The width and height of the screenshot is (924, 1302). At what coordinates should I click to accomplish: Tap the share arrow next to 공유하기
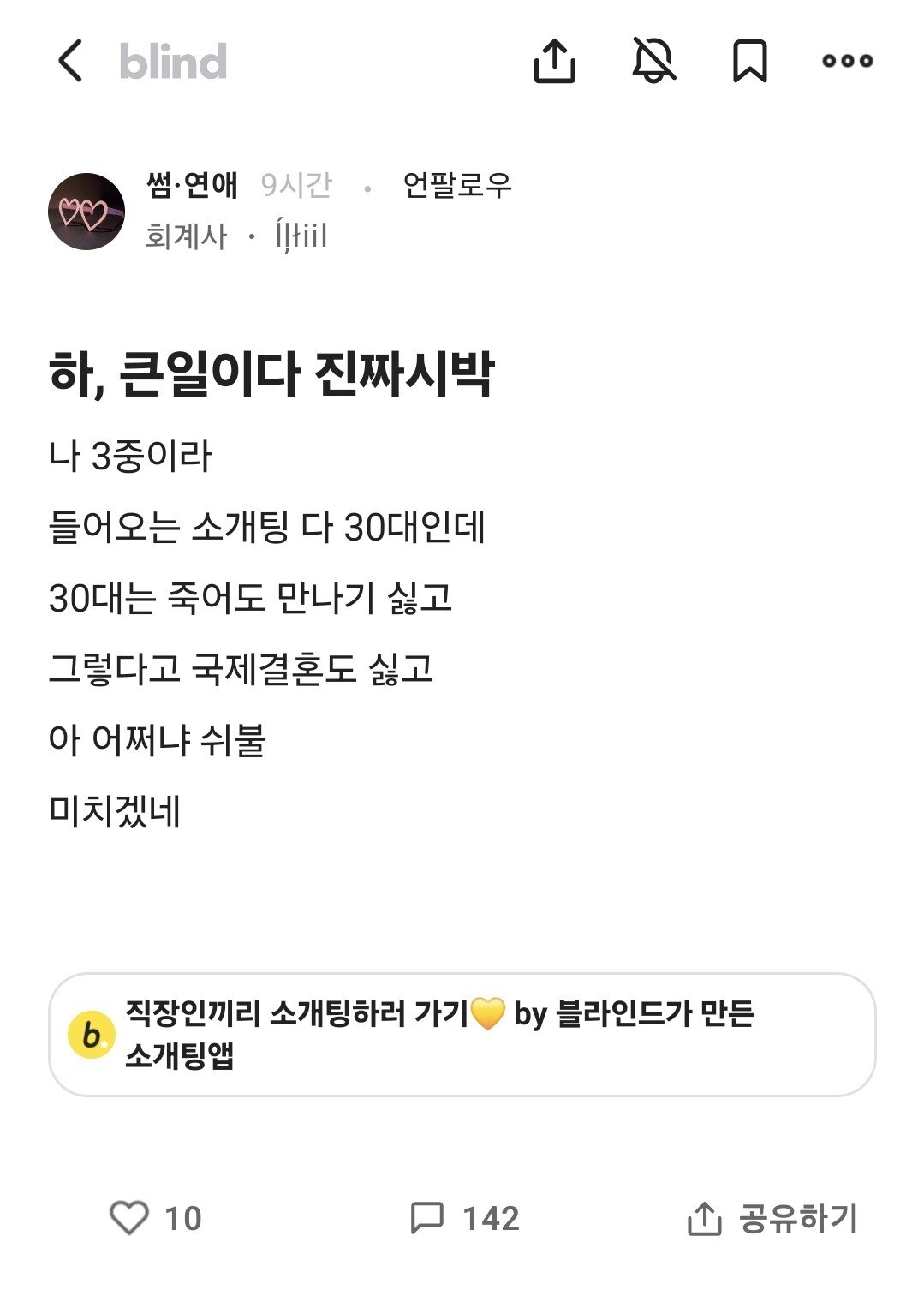point(704,1216)
